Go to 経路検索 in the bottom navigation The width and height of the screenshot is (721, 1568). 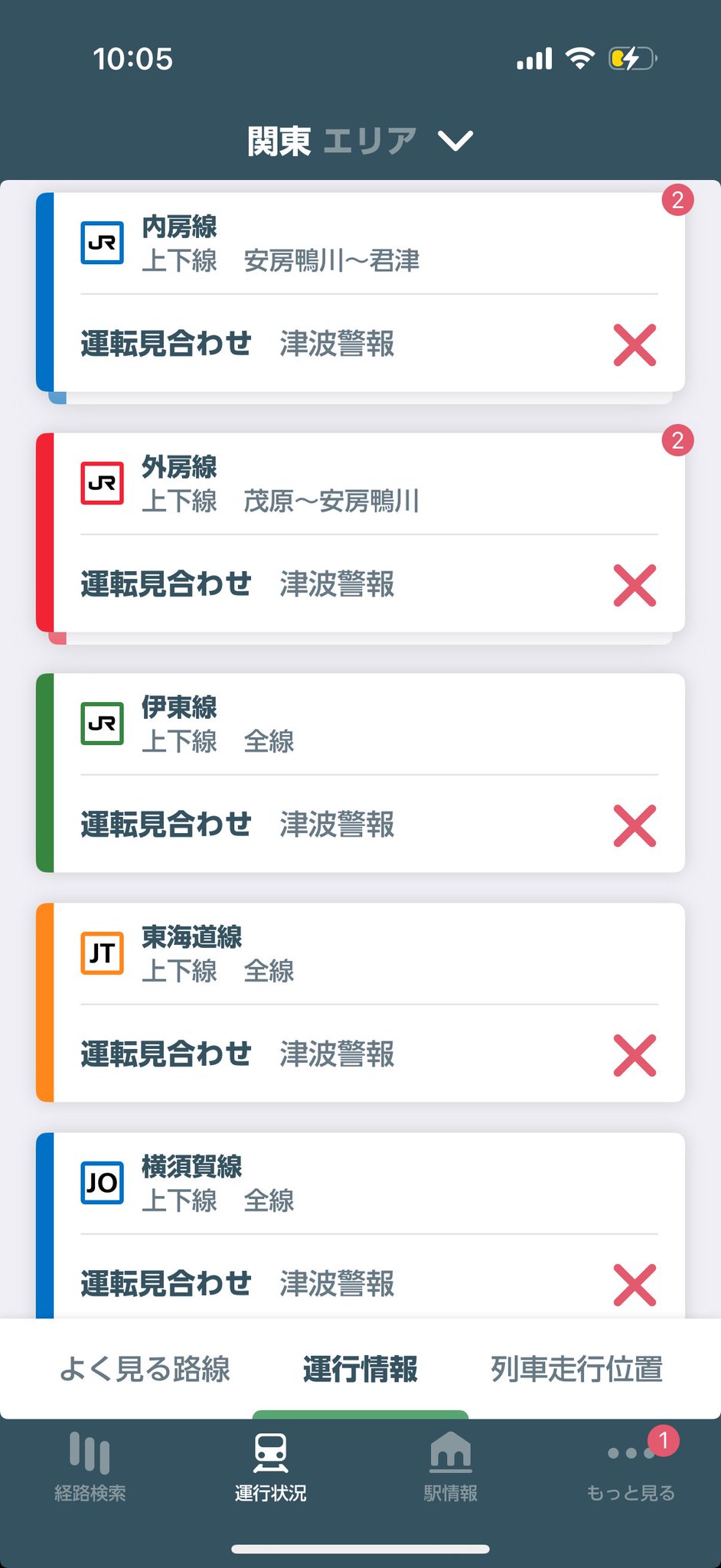pos(90,1467)
